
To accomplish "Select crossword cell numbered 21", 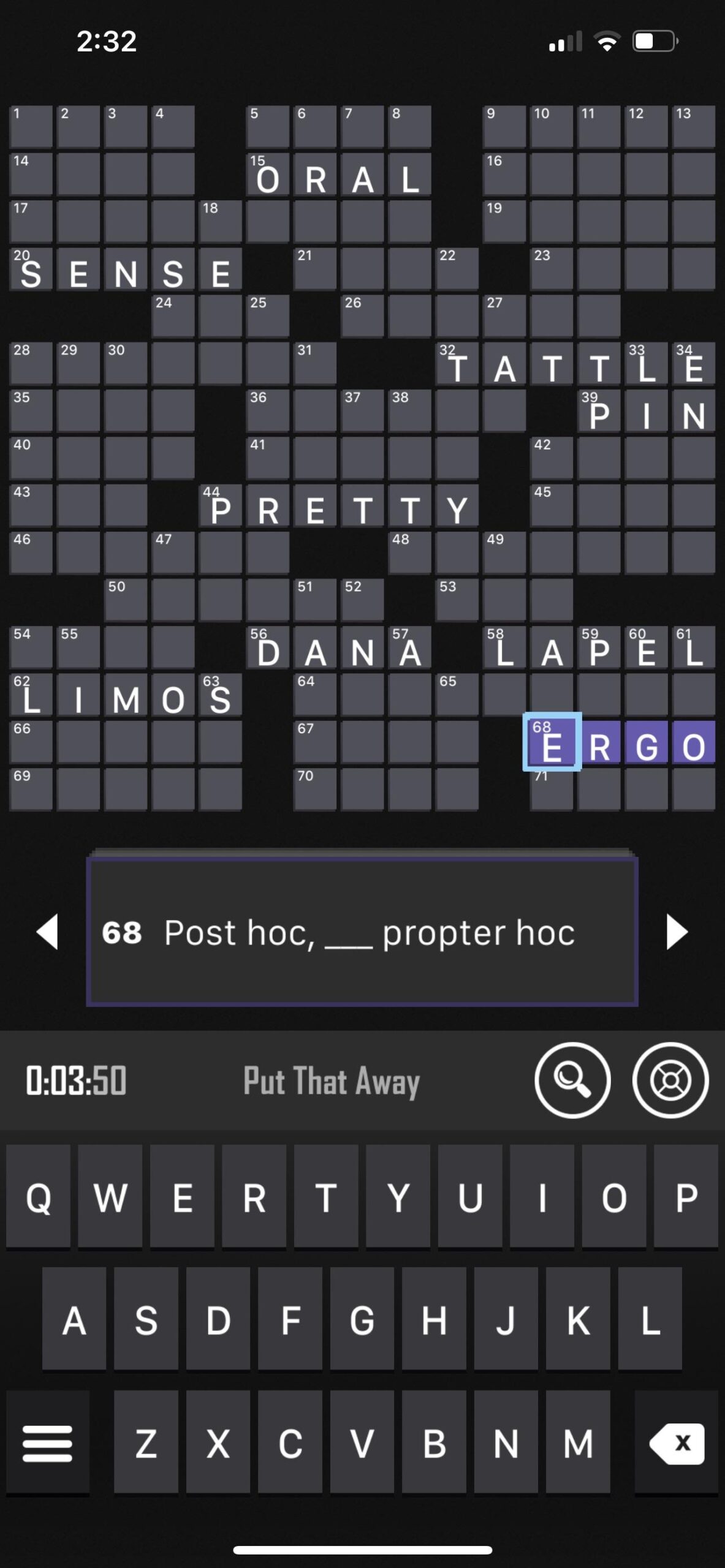I will click(x=314, y=269).
